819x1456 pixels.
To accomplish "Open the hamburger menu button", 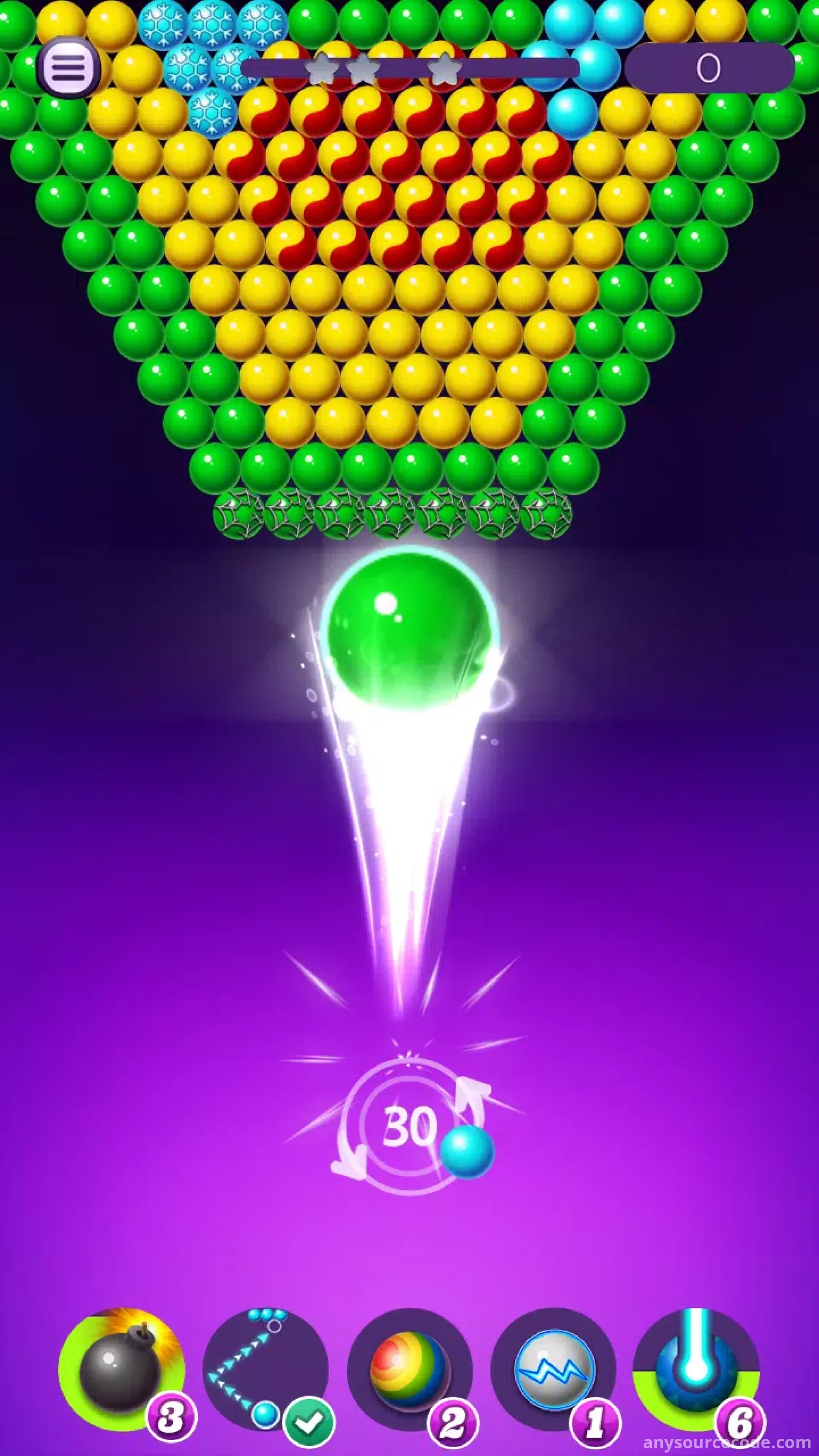I will (x=69, y=68).
